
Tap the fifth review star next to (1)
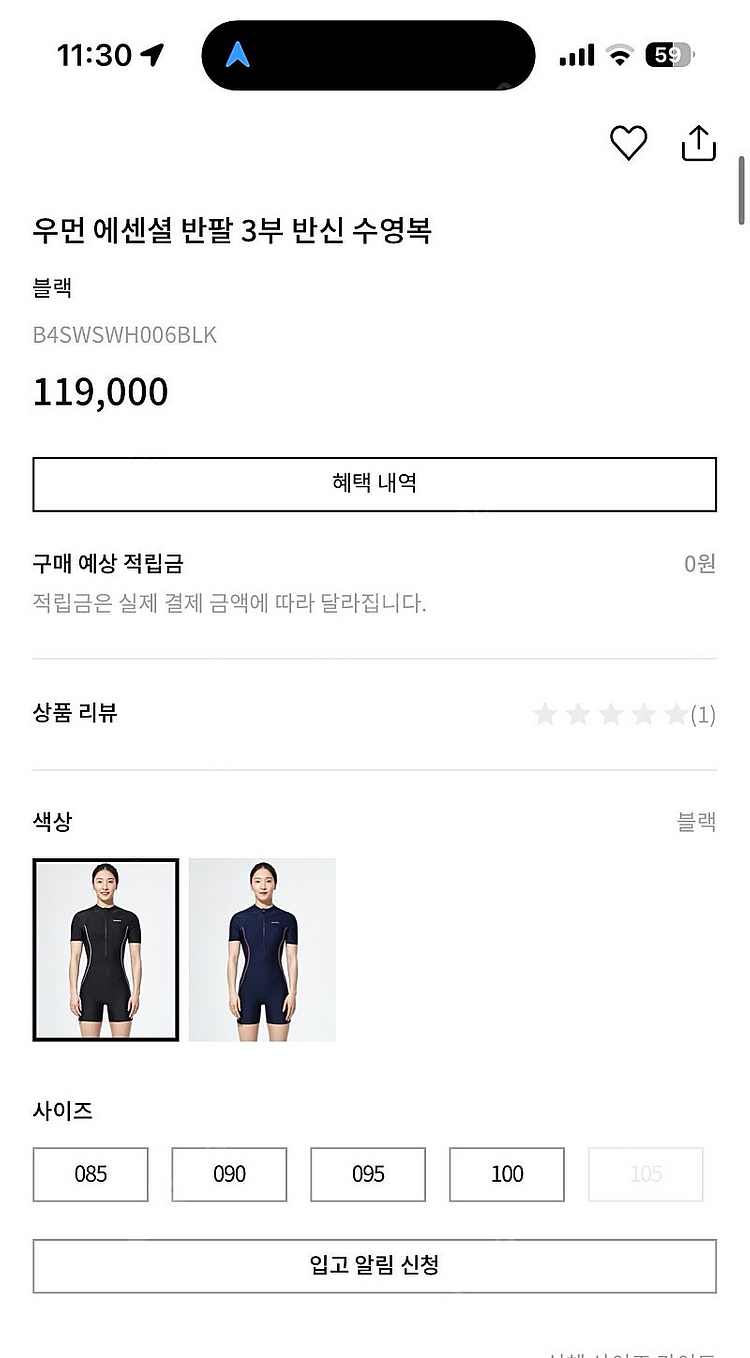674,714
